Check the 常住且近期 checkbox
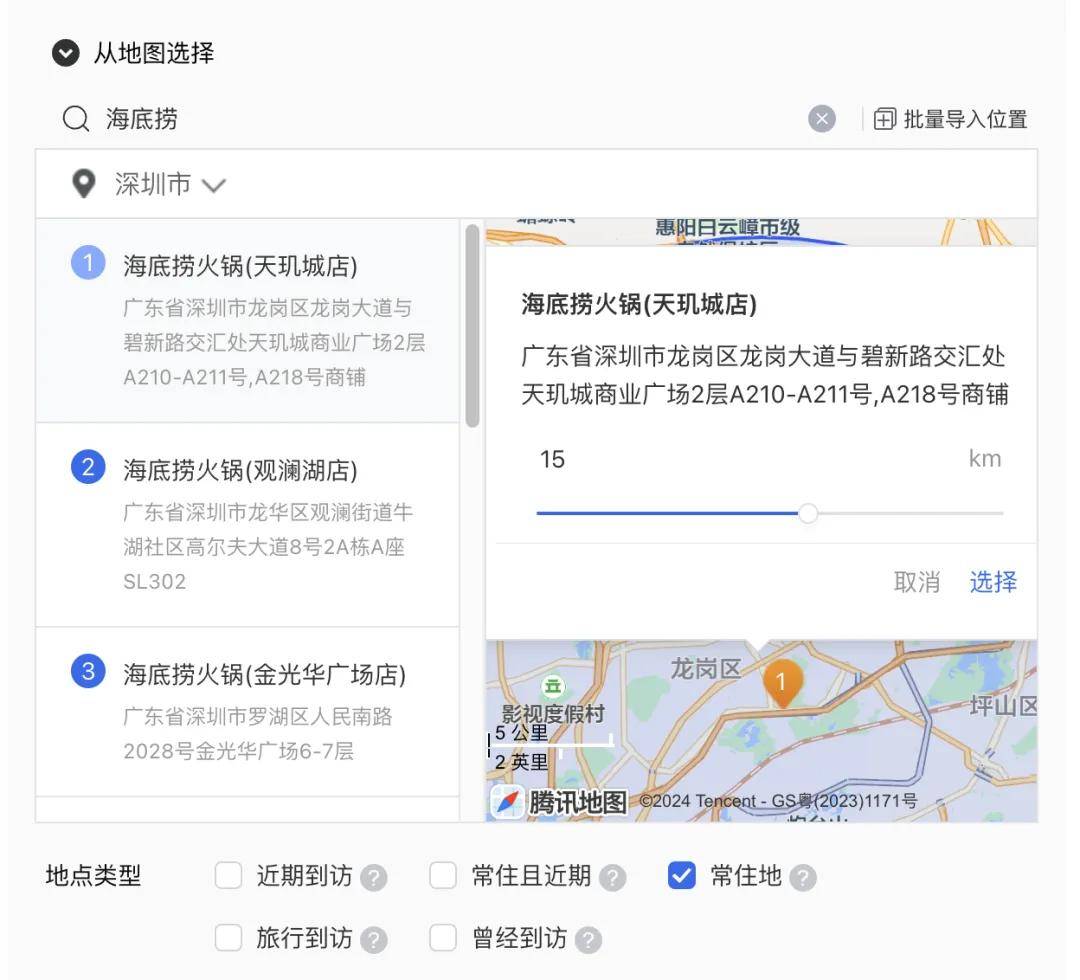Screen dimensions: 1080x980 coord(443,876)
